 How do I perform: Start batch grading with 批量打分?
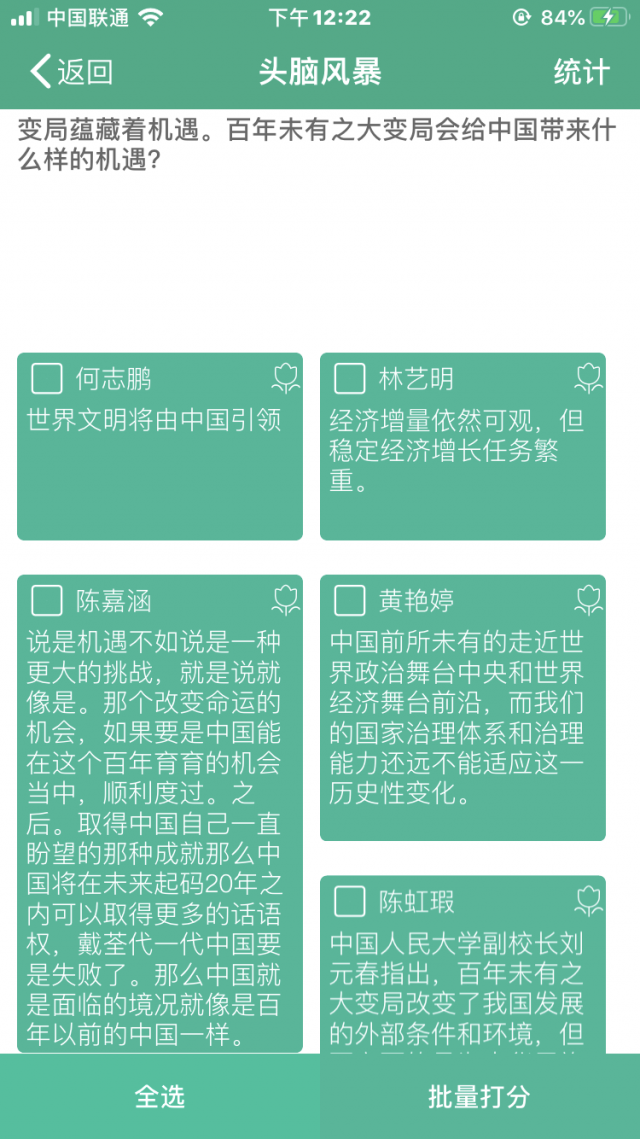click(479, 1096)
